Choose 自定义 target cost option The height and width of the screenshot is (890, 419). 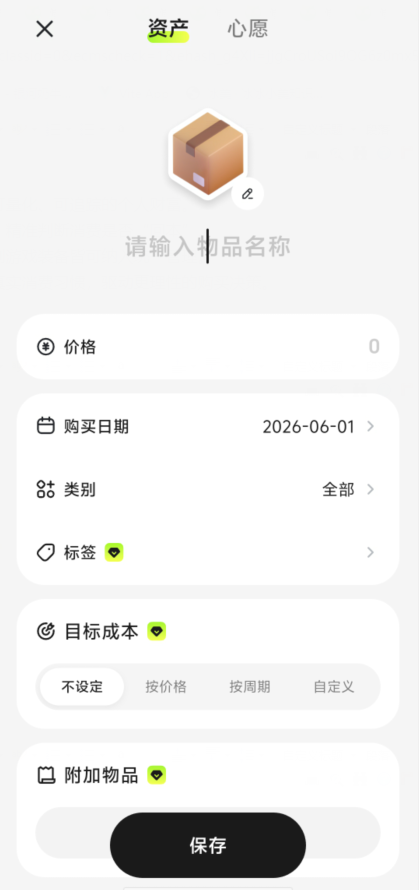pos(334,687)
